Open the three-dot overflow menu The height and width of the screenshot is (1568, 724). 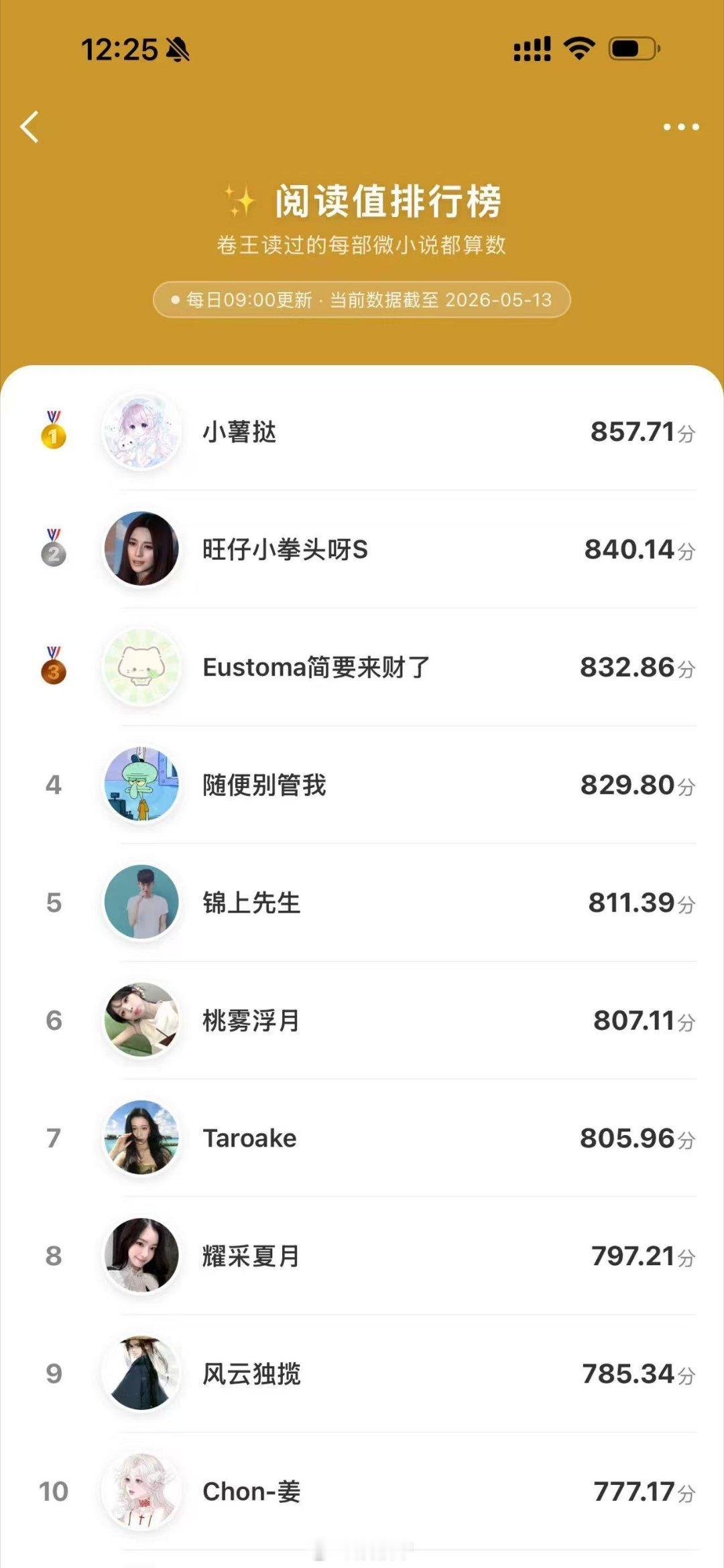681,127
